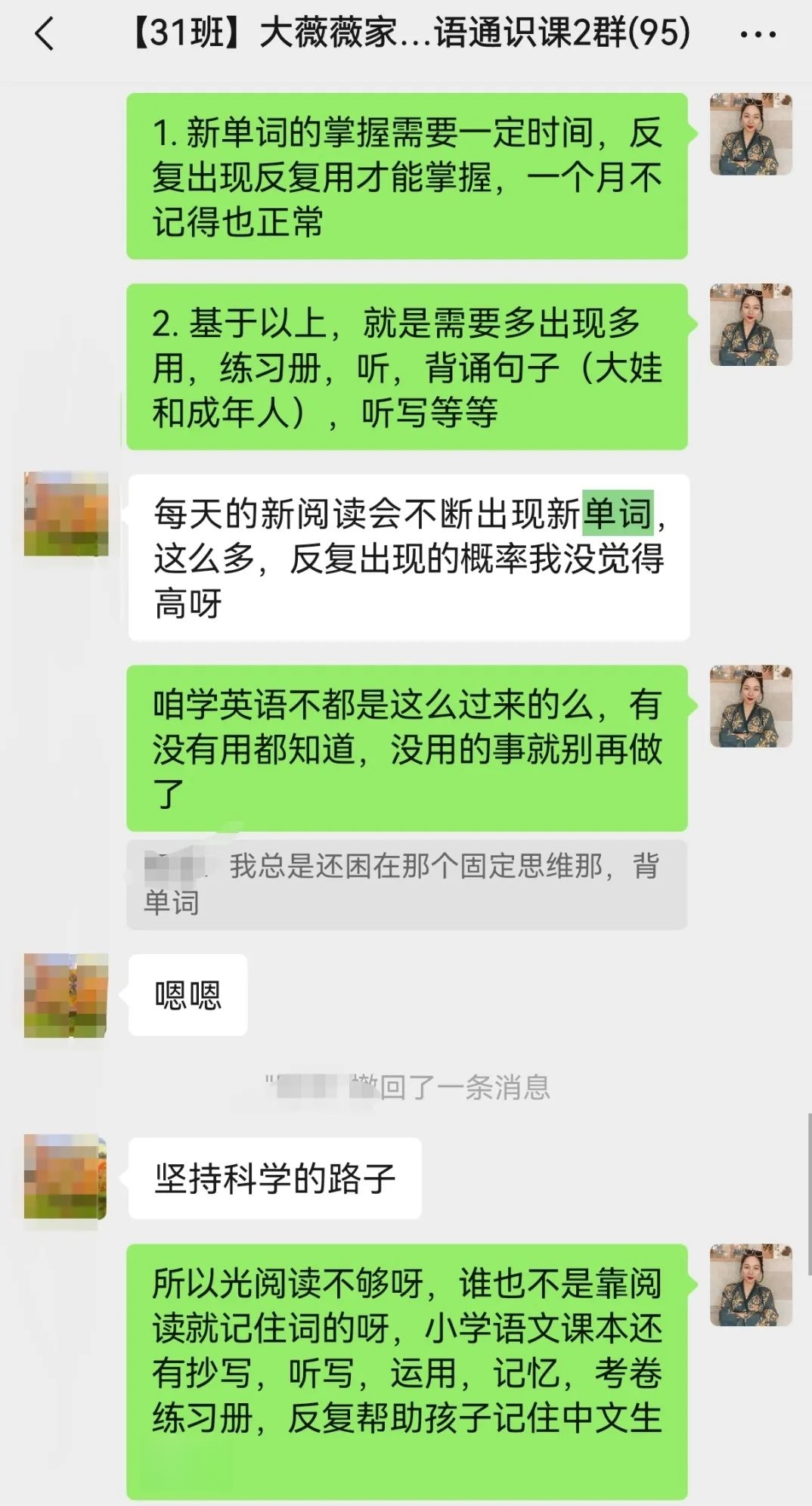The width and height of the screenshot is (812, 1506).
Task: Open the group chat's three-dot menu
Action: coord(757,35)
